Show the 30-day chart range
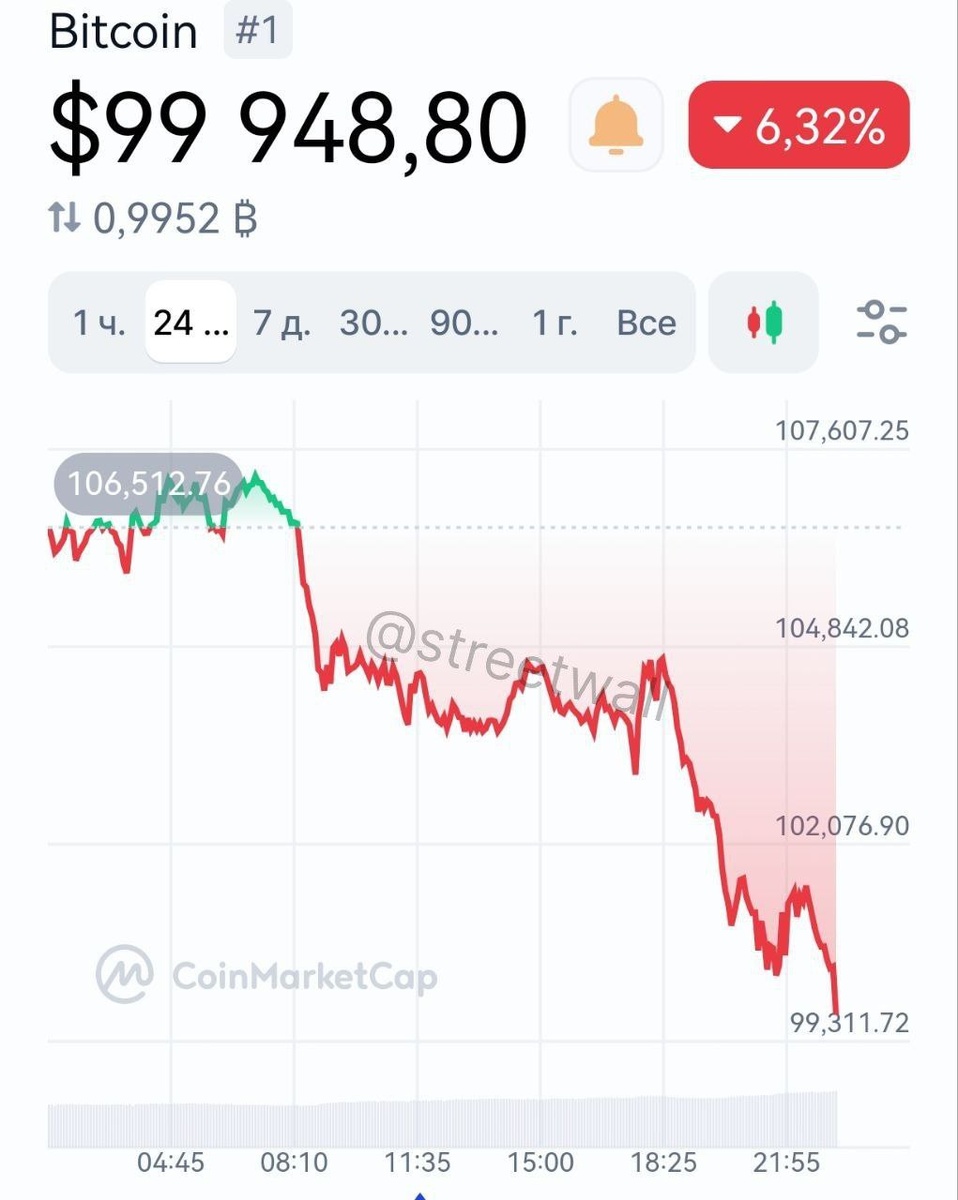Image resolution: width=958 pixels, height=1200 pixels. (373, 323)
